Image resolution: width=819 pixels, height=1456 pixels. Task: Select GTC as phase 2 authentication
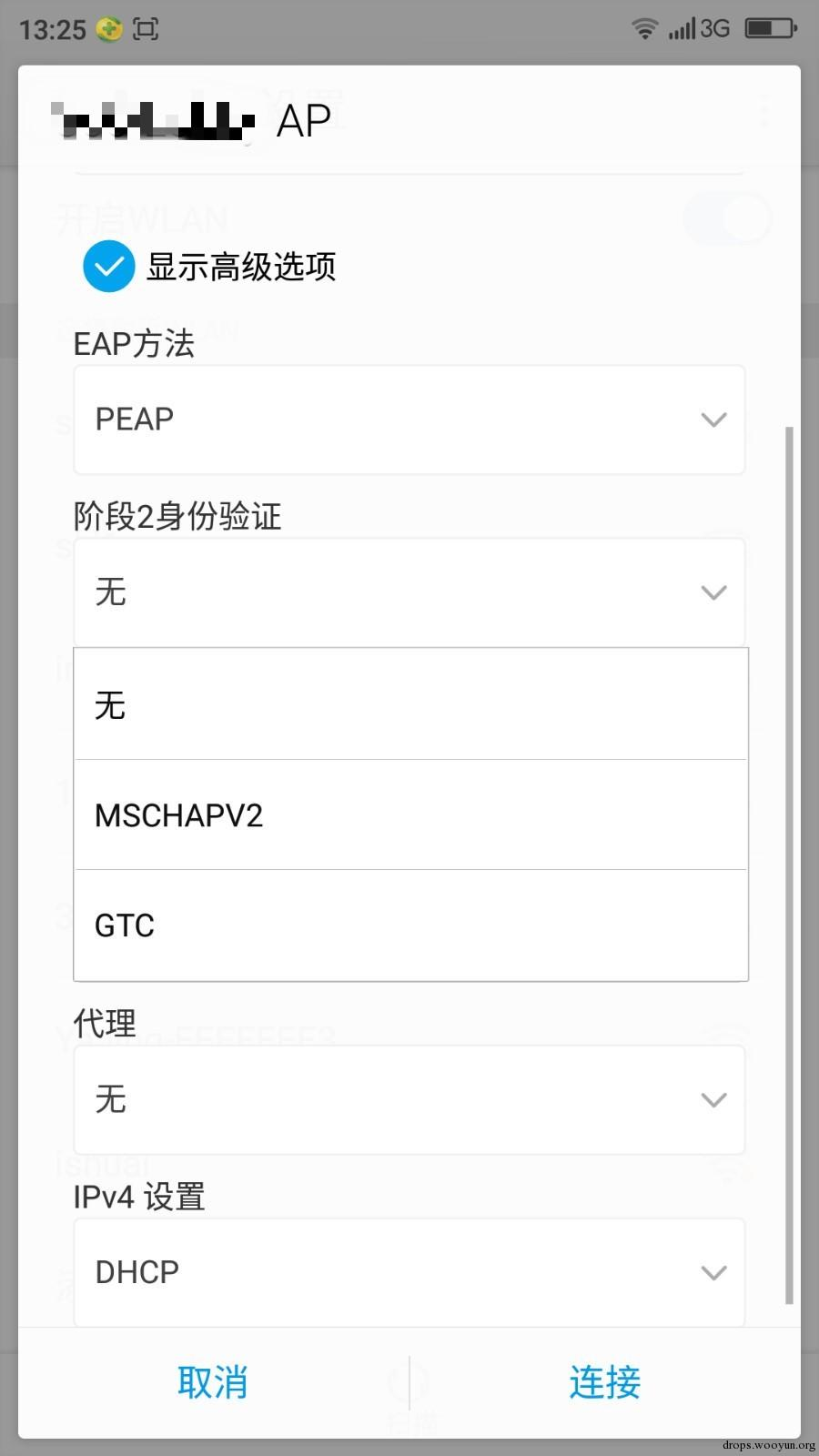click(409, 925)
